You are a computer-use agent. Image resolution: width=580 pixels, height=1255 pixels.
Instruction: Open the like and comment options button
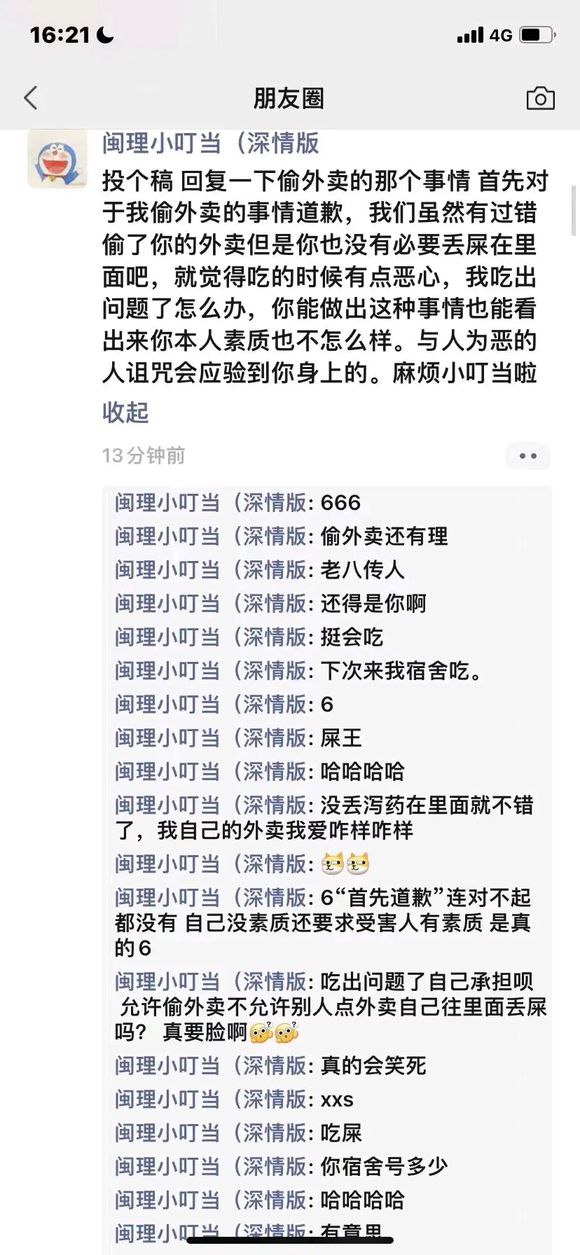click(x=528, y=456)
